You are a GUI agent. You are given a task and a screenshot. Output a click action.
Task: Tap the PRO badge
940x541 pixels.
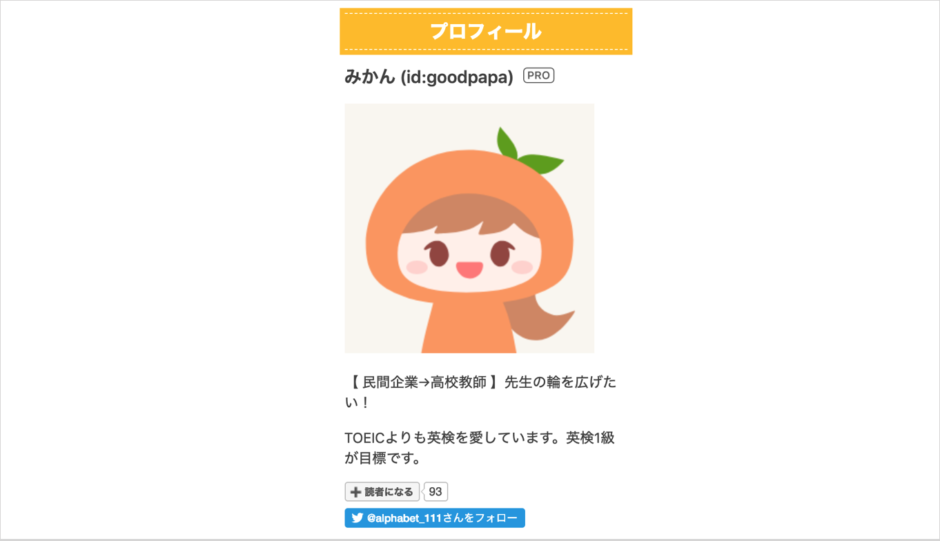tap(539, 76)
